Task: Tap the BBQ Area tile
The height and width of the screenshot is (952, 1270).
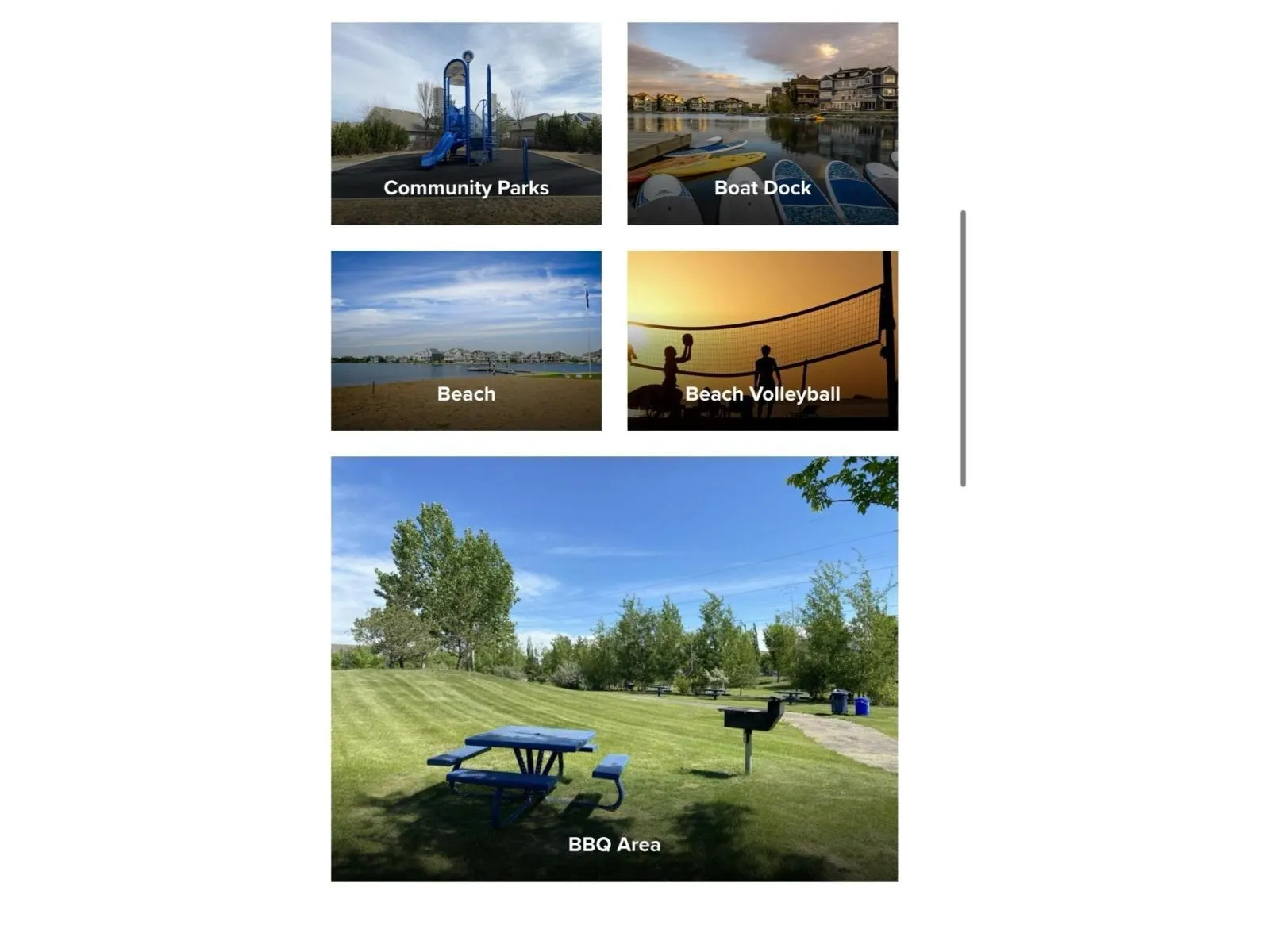Action: [614, 669]
